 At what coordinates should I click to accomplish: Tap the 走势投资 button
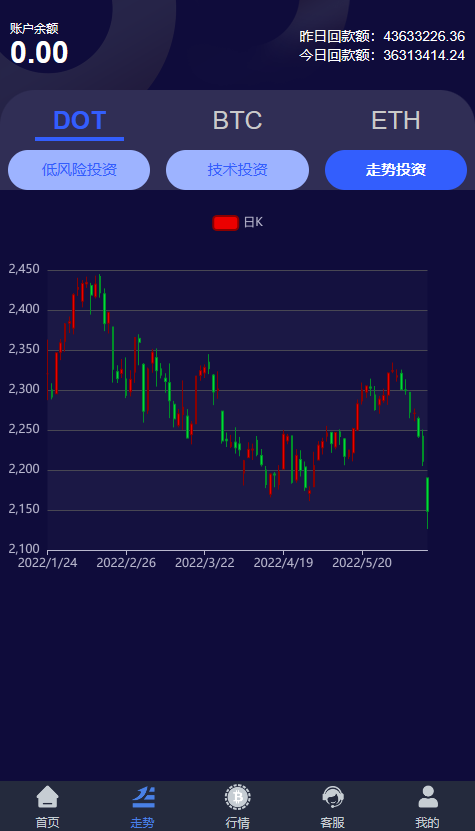(x=395, y=170)
